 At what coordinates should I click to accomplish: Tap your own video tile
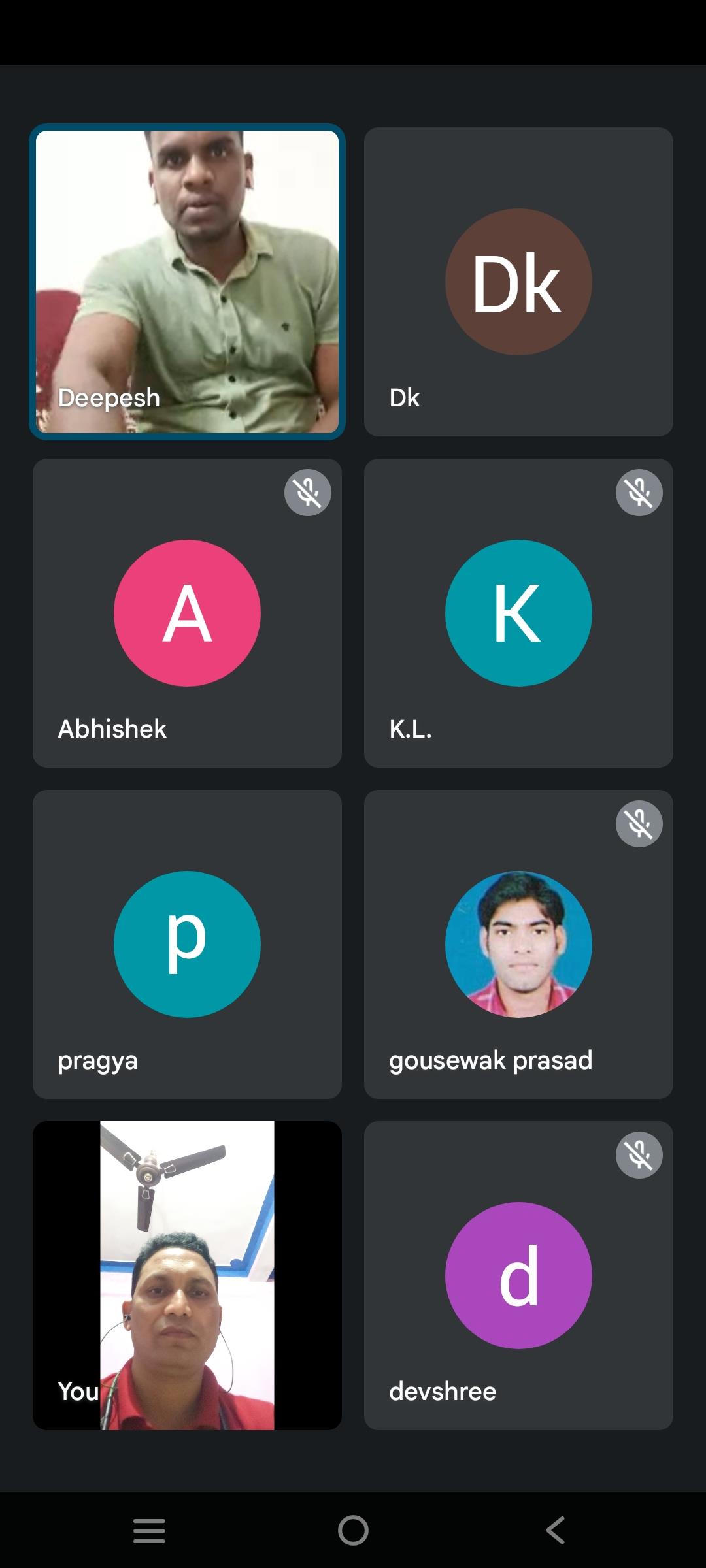pyautogui.click(x=187, y=1275)
